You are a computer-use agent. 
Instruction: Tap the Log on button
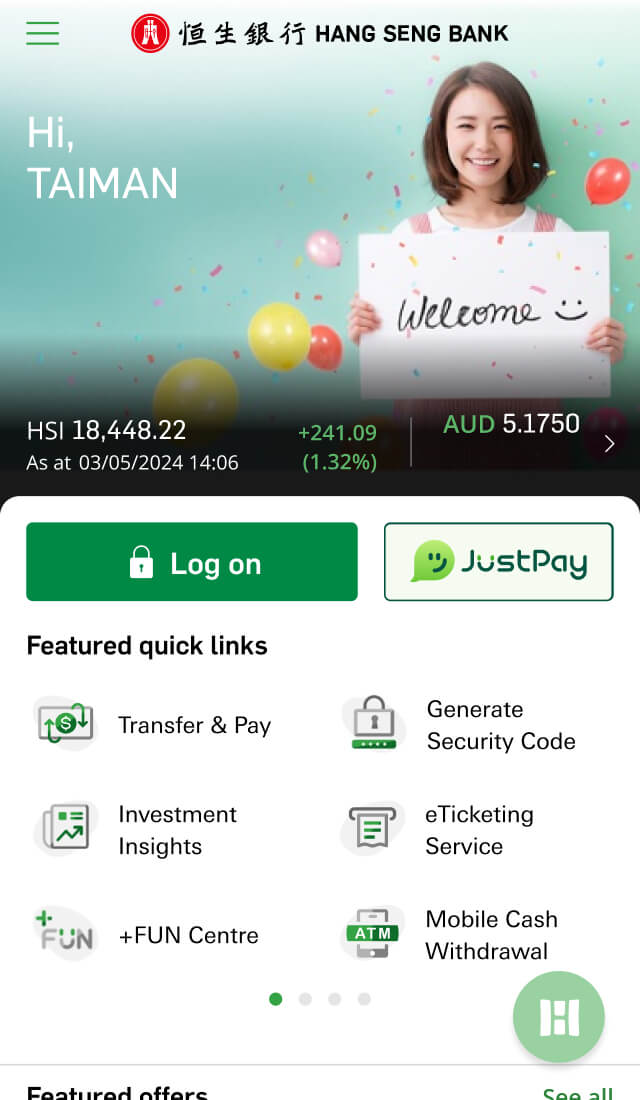[192, 562]
